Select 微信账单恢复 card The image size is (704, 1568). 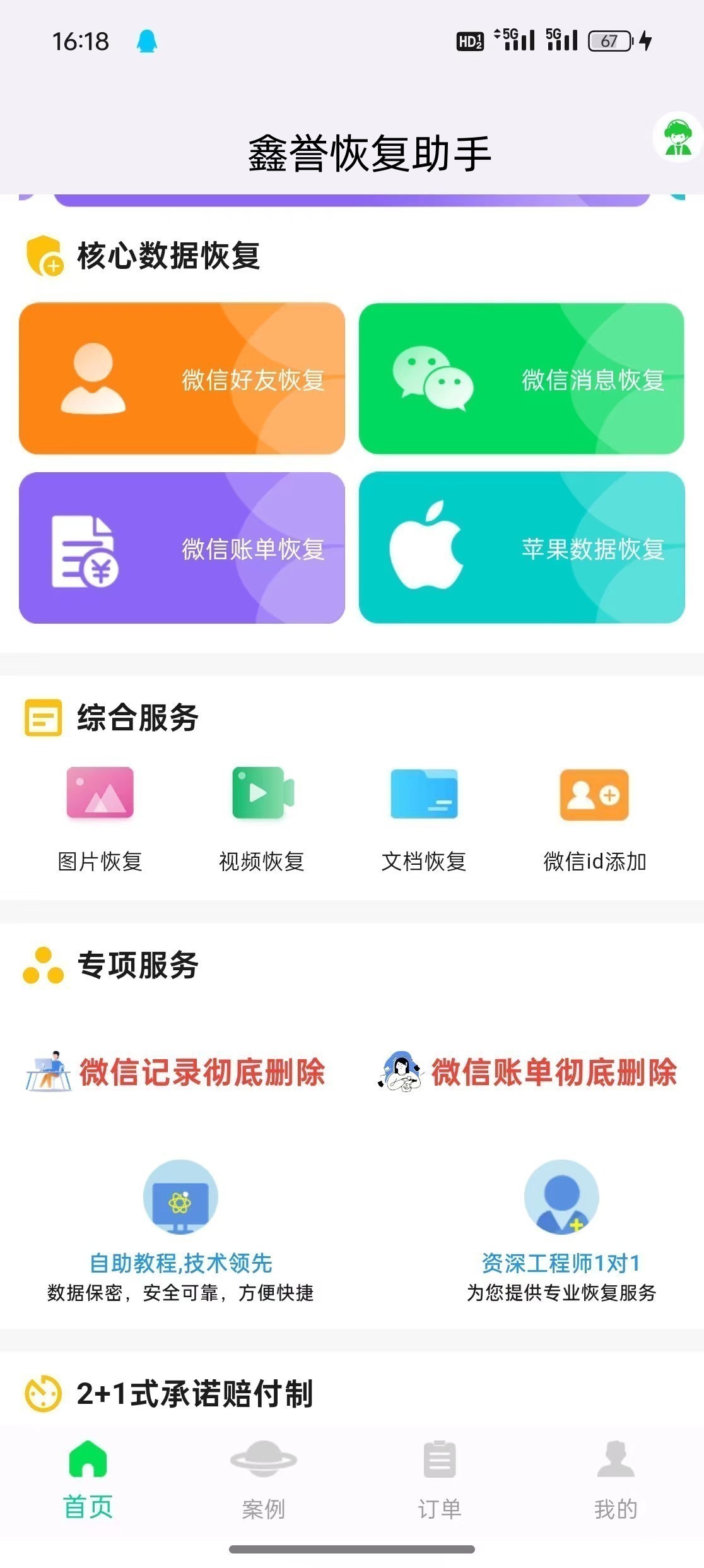click(x=182, y=548)
